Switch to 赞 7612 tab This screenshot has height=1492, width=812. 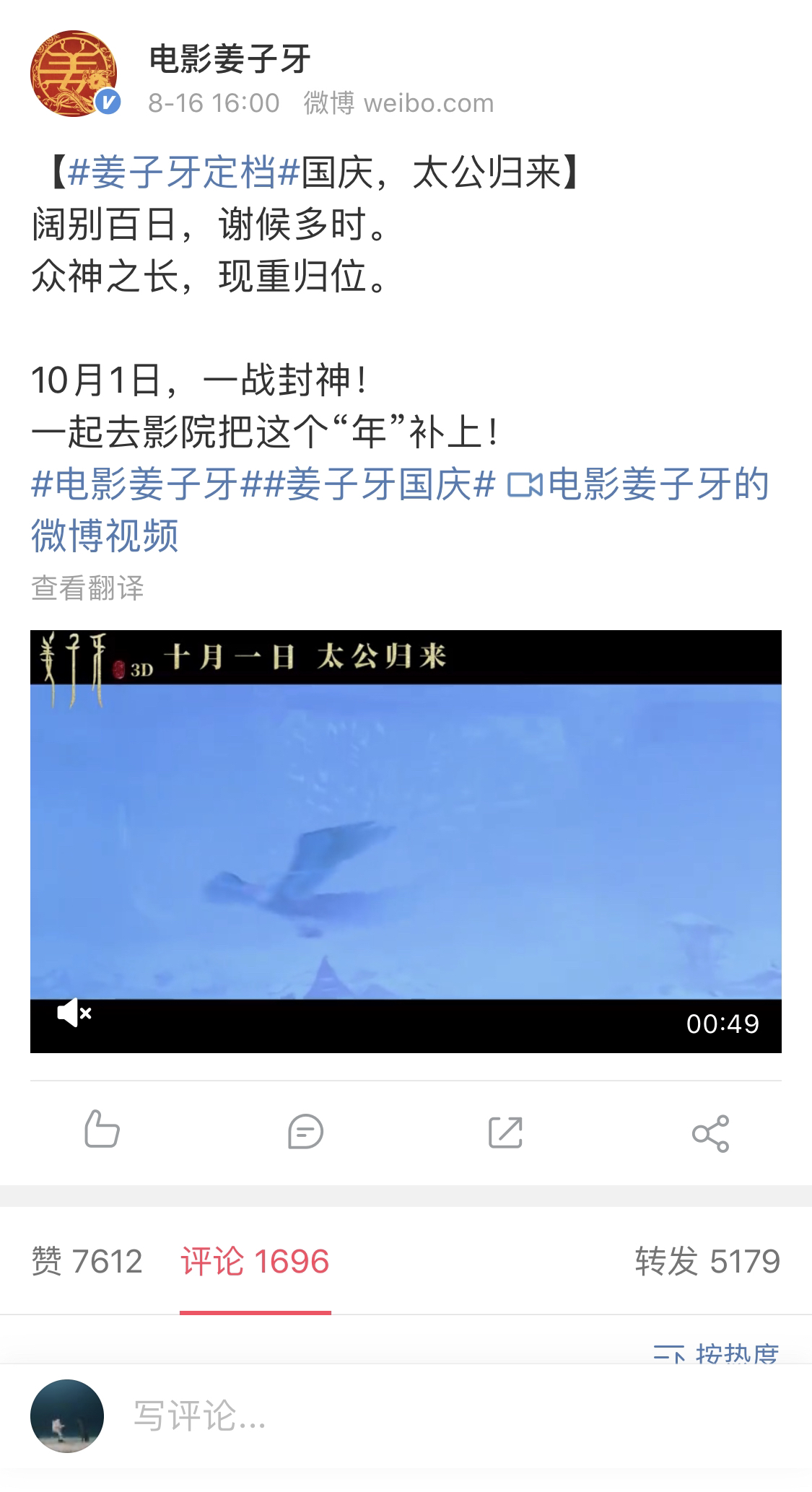(87, 1262)
